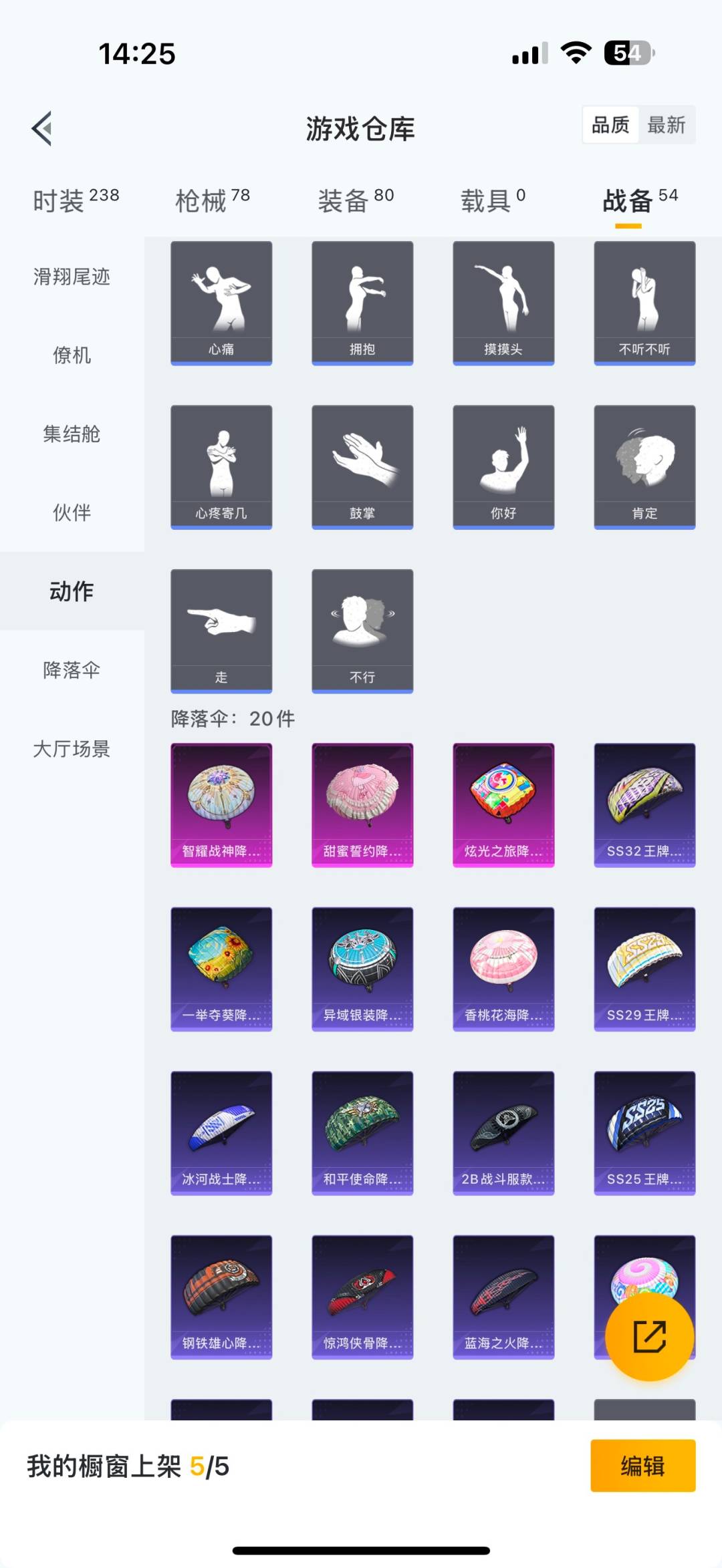Switch to the 时装 tab
The width and height of the screenshot is (722, 1568).
(x=76, y=200)
